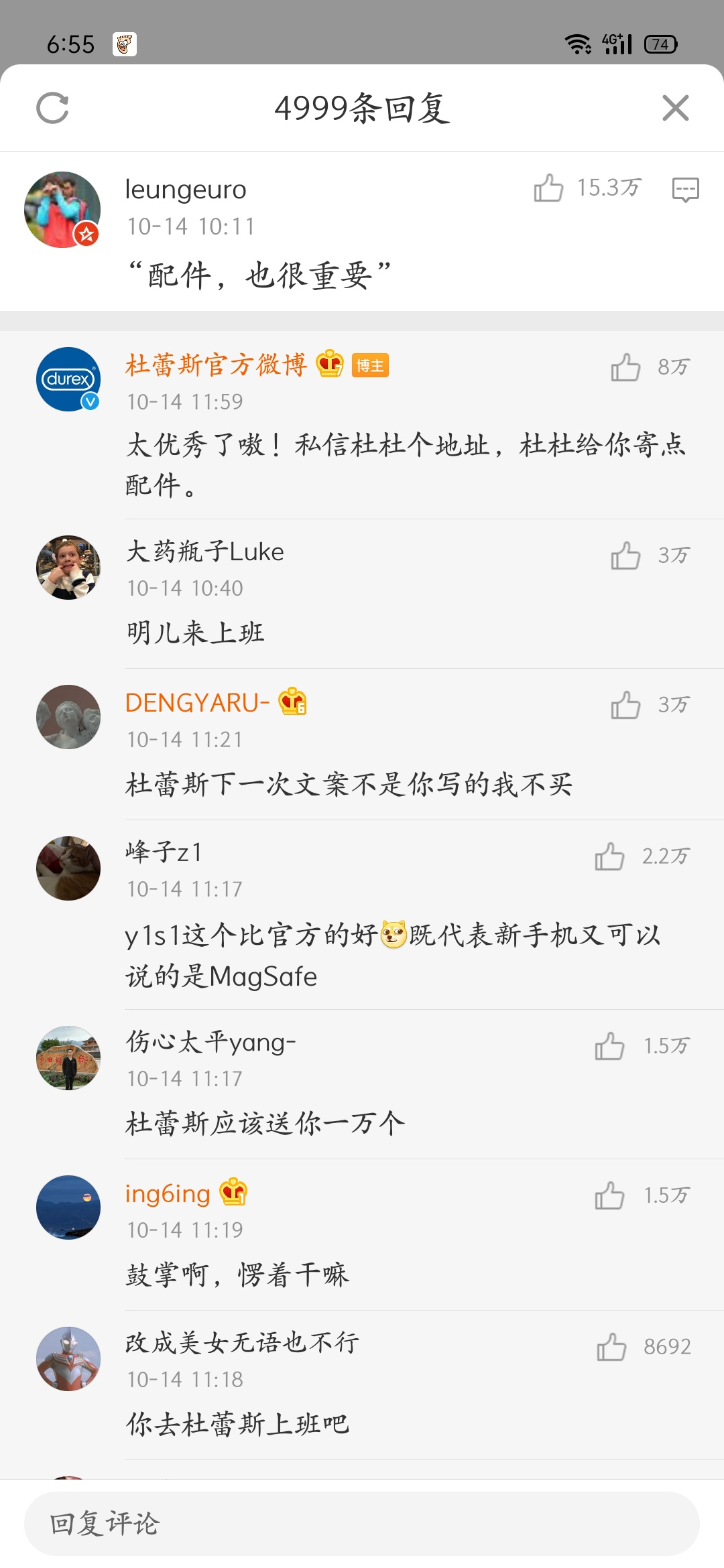View 峰子z1's avatar profile
The width and height of the screenshot is (724, 1568).
(x=68, y=868)
